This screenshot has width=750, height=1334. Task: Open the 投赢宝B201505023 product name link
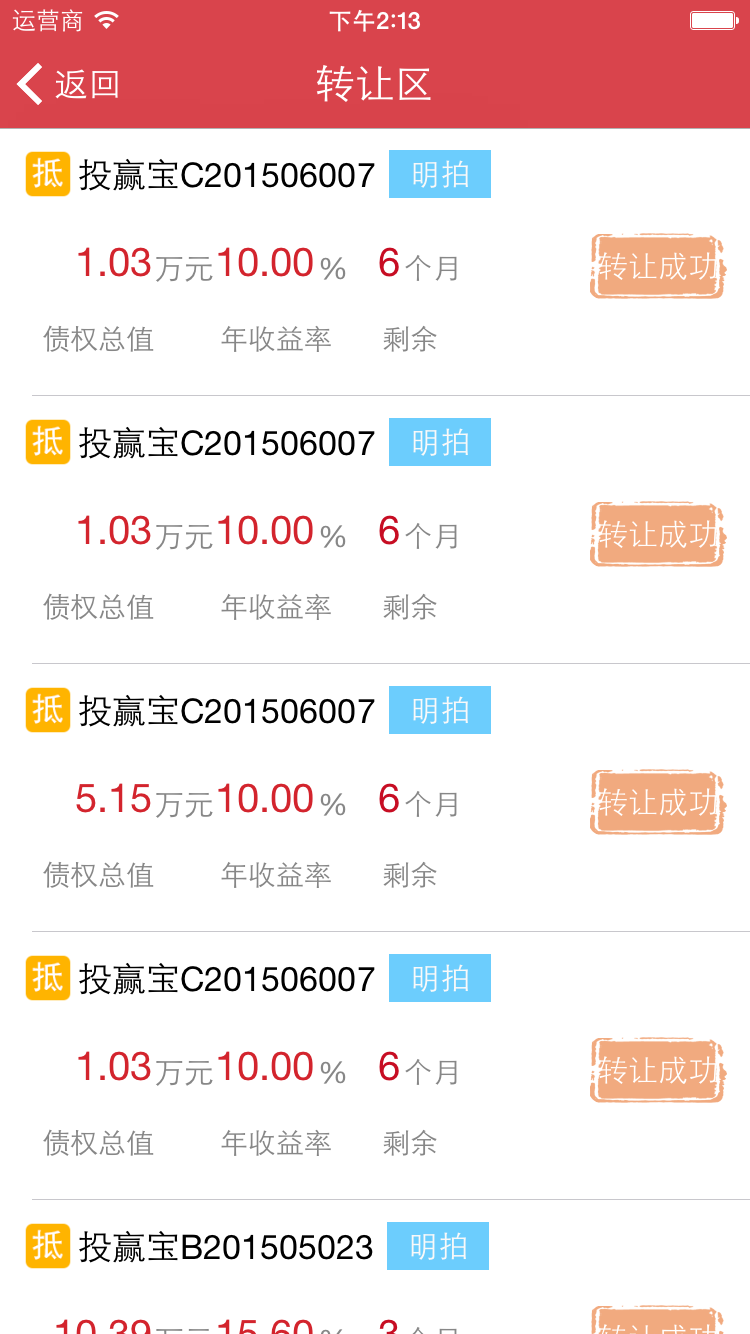pyautogui.click(x=228, y=1246)
